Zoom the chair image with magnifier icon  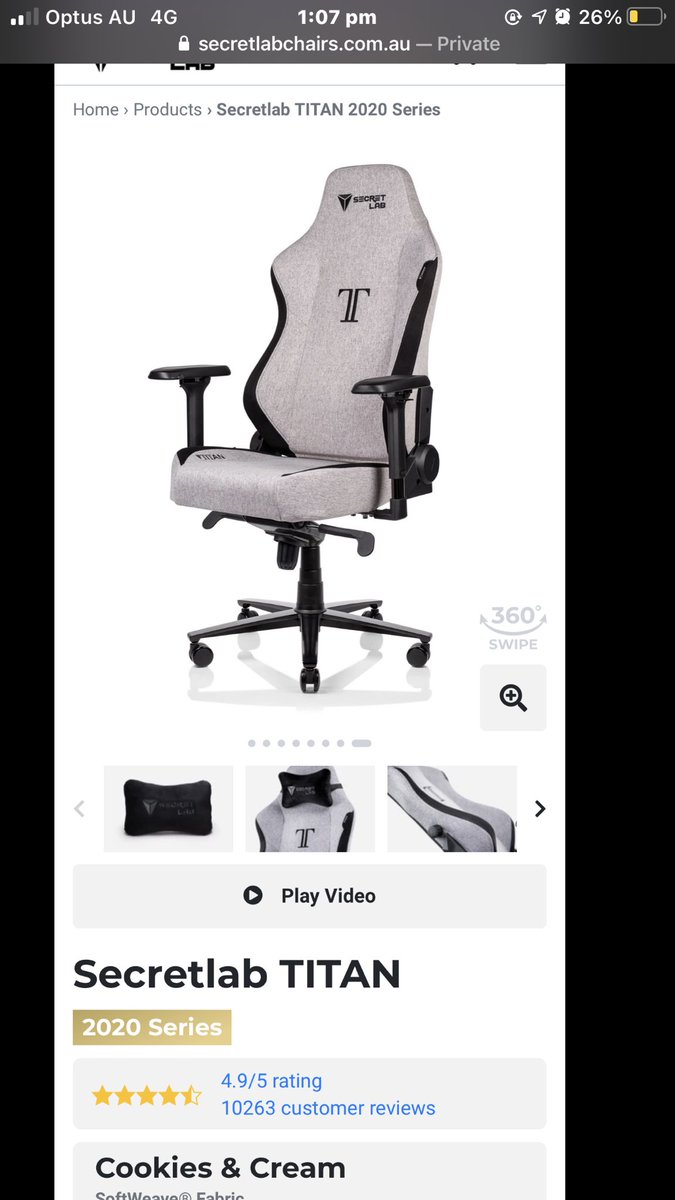(513, 698)
